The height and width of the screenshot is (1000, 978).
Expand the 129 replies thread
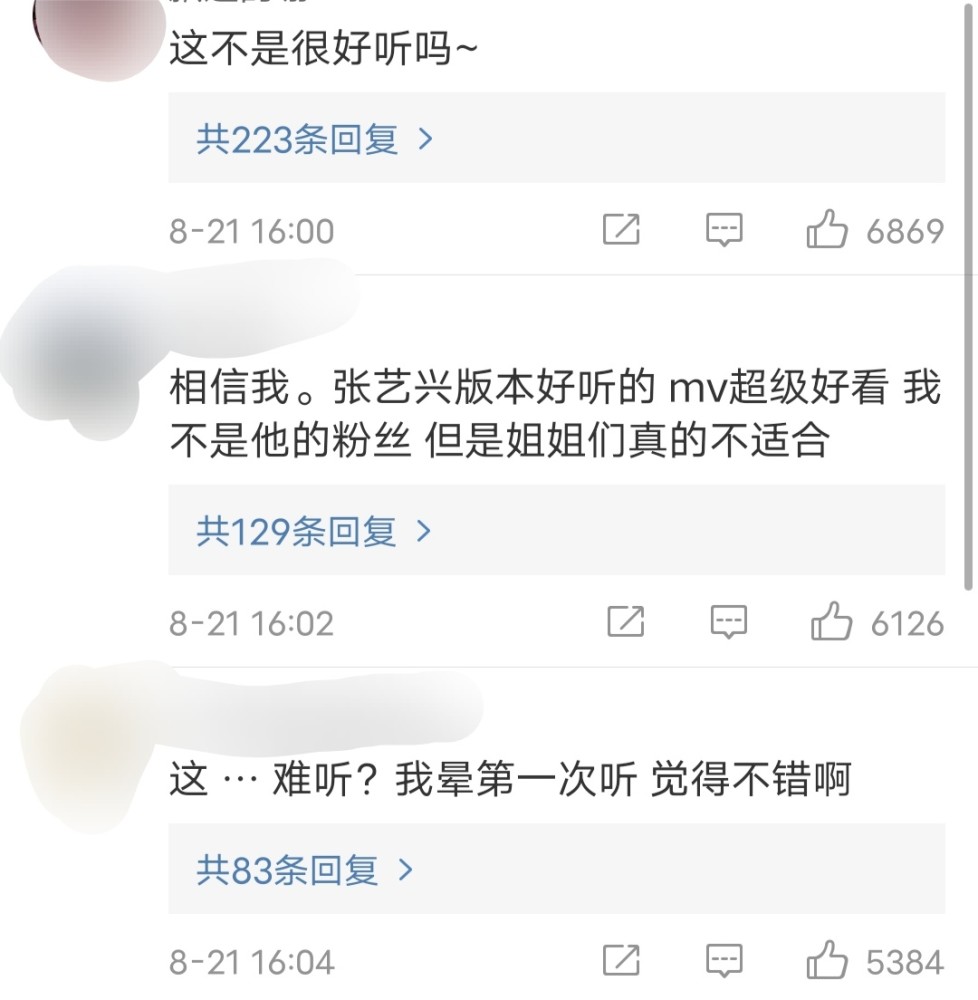pos(311,531)
